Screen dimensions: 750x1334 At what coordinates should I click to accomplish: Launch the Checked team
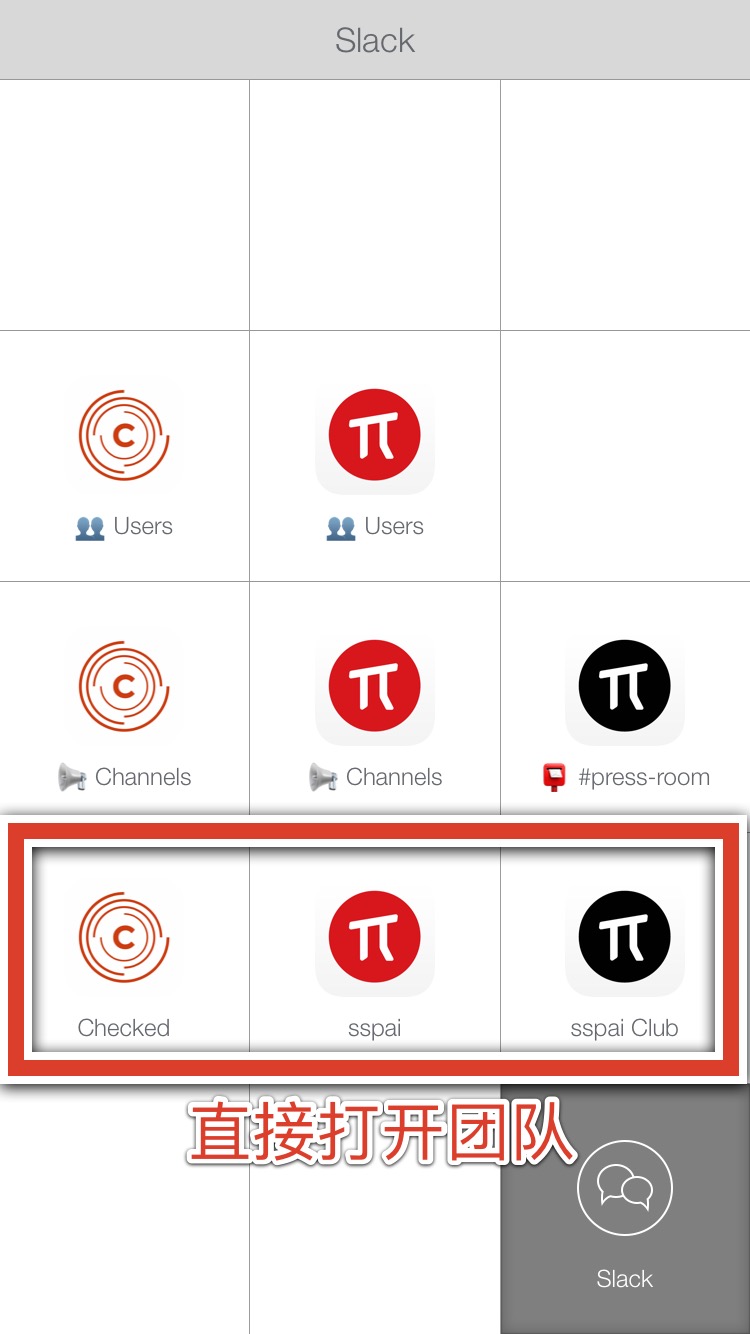pos(124,957)
